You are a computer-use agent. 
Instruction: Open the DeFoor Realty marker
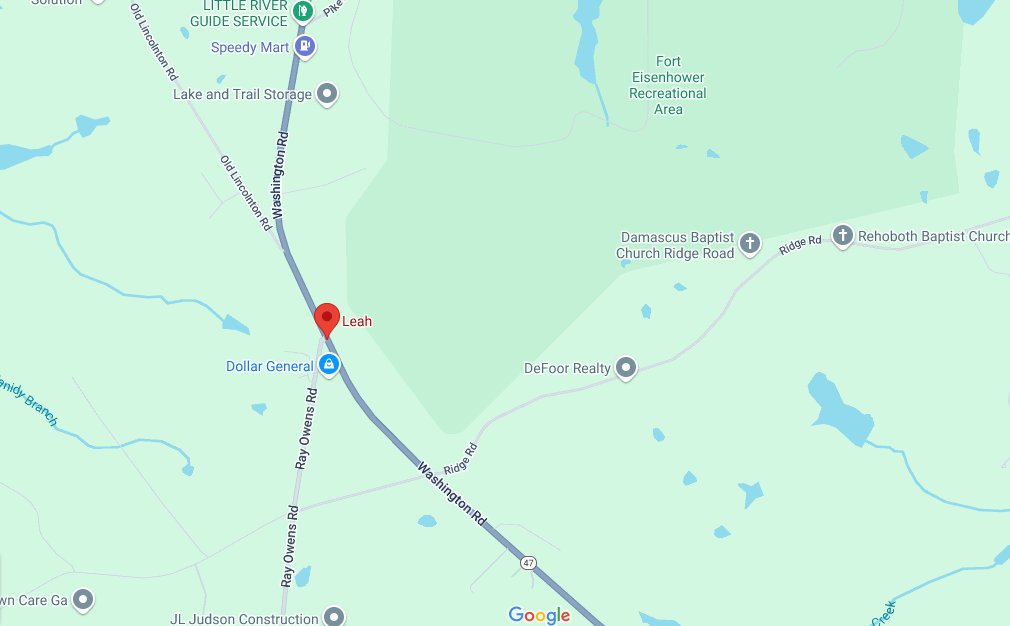(x=626, y=368)
